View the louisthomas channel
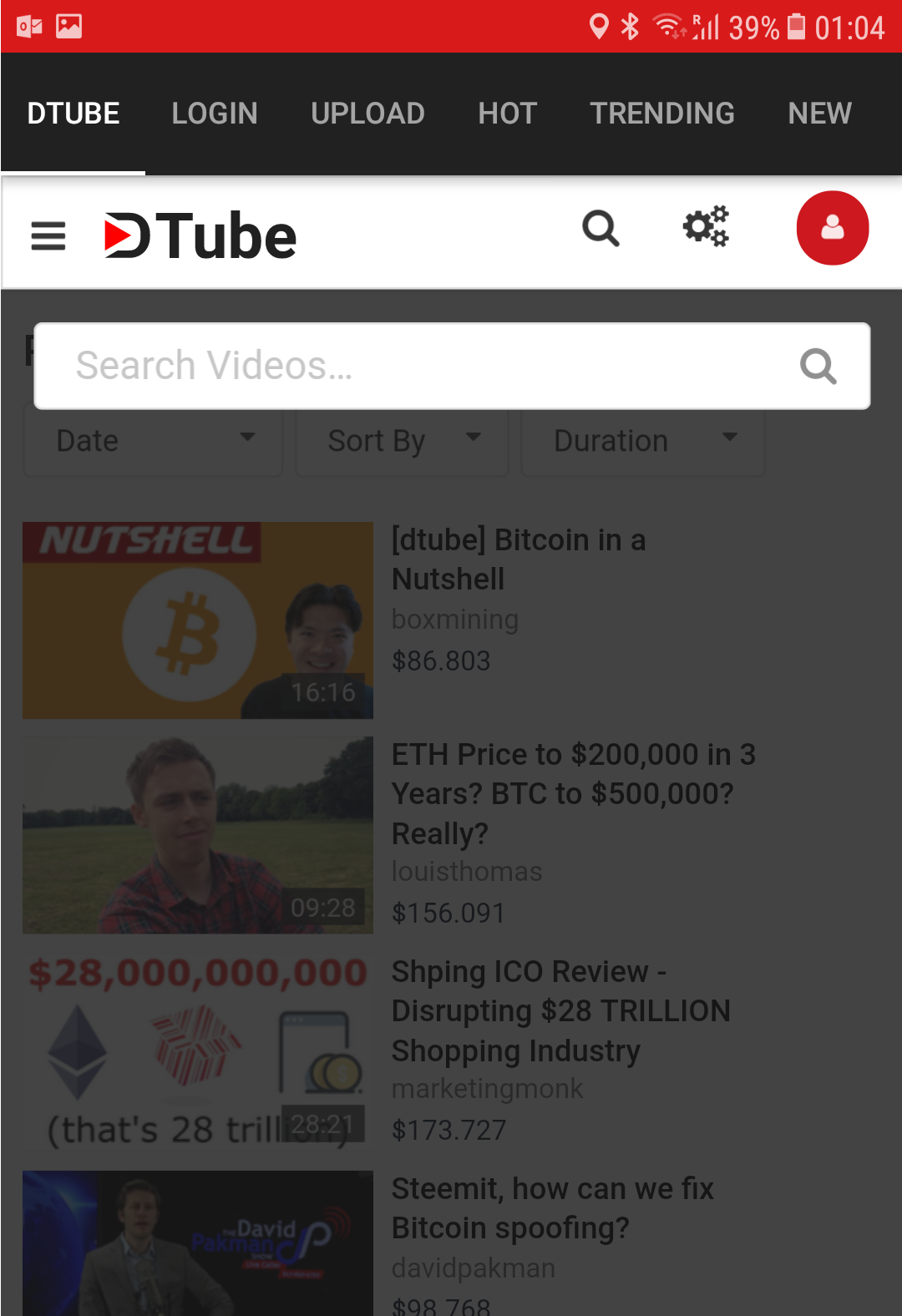 [467, 872]
